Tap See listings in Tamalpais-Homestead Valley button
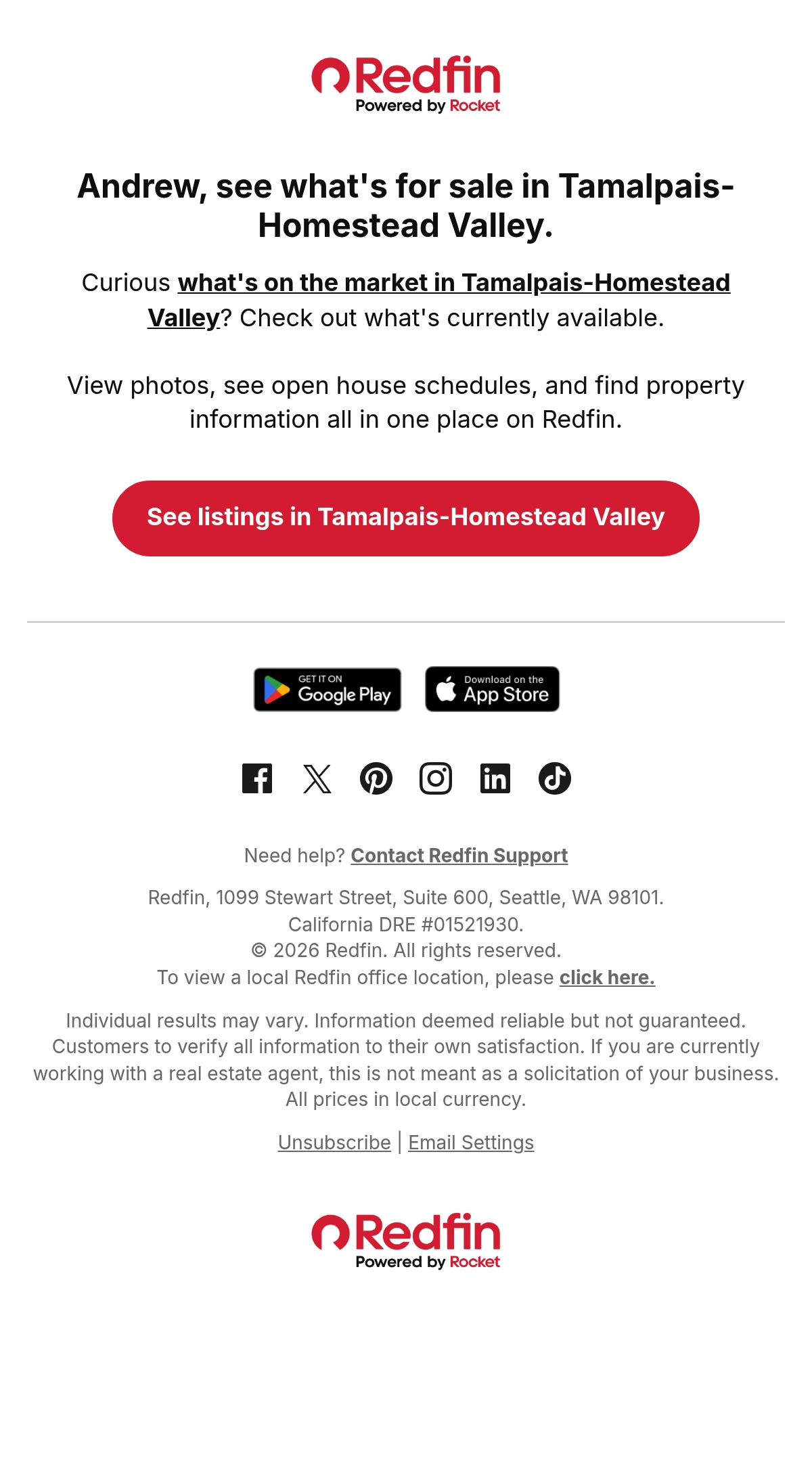The image size is (812, 1462). pos(406,518)
